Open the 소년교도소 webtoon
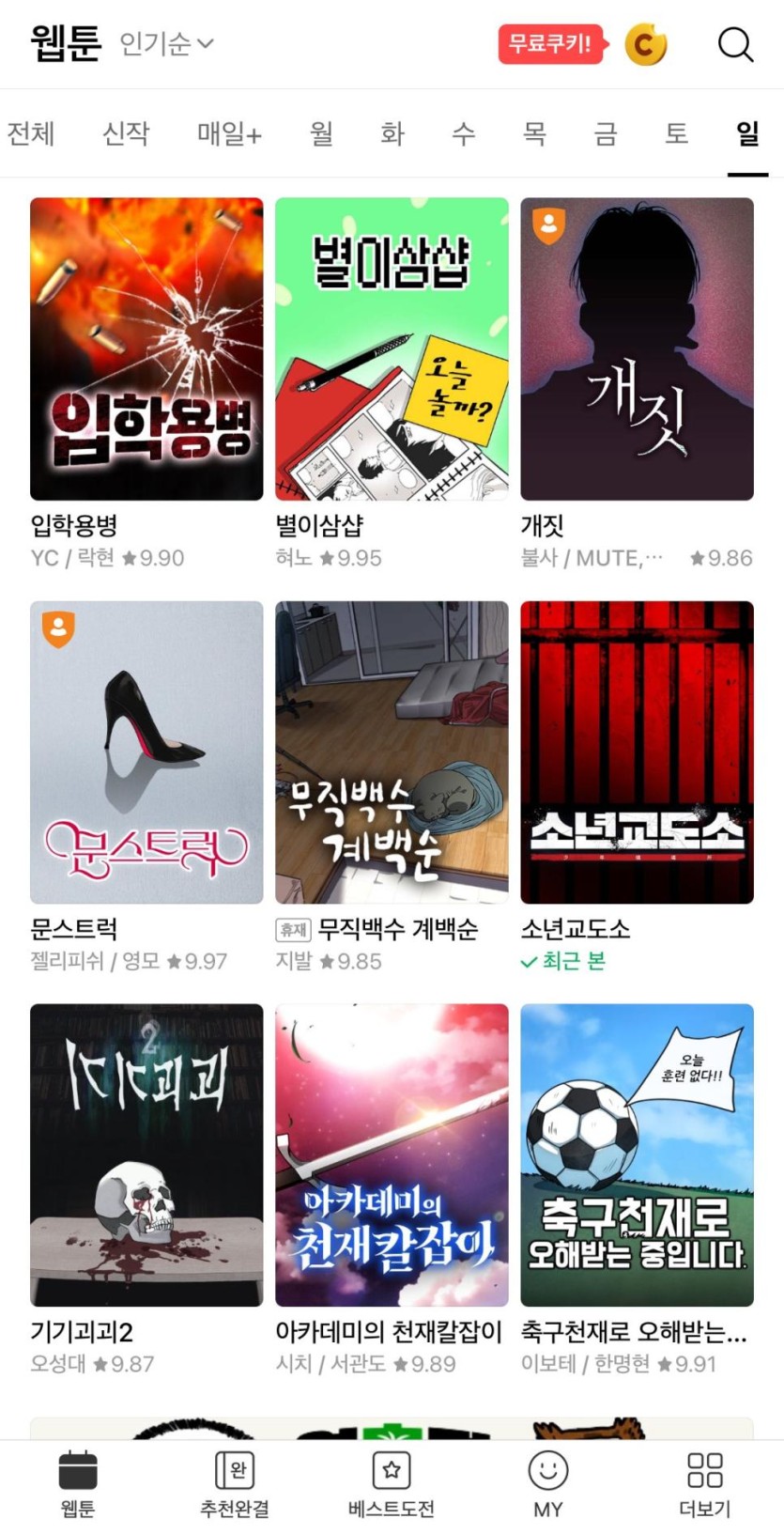 (637, 752)
